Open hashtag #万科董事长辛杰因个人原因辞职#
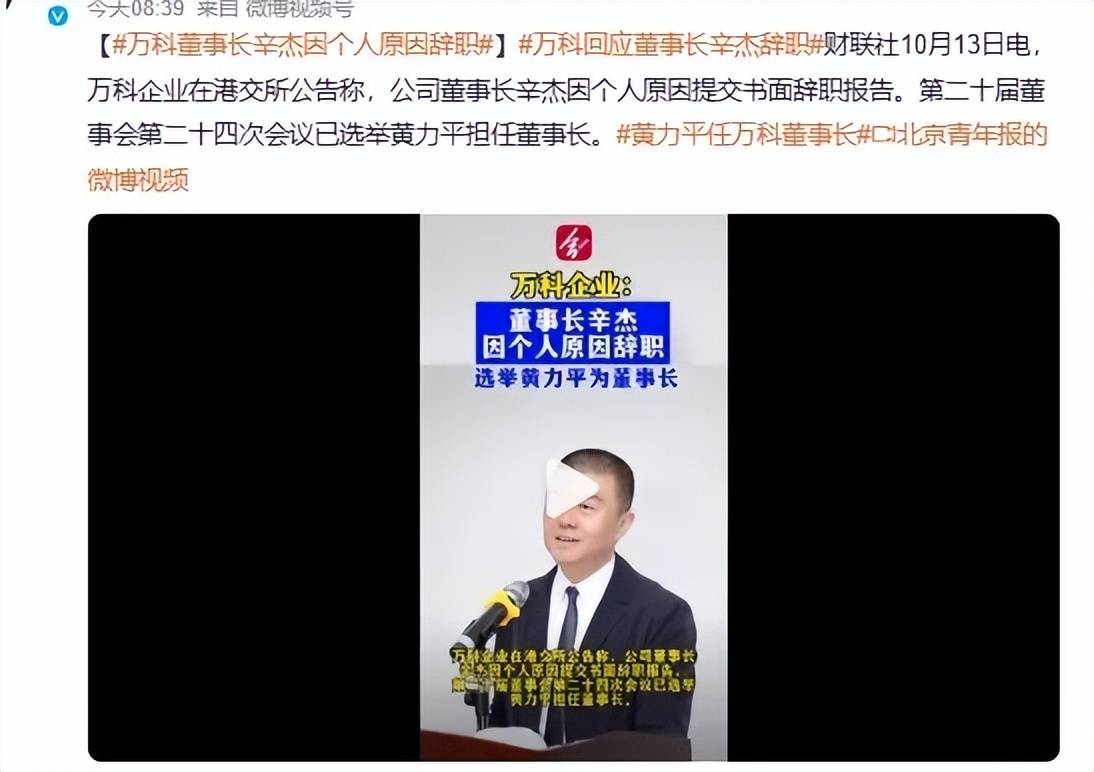 (x=303, y=45)
